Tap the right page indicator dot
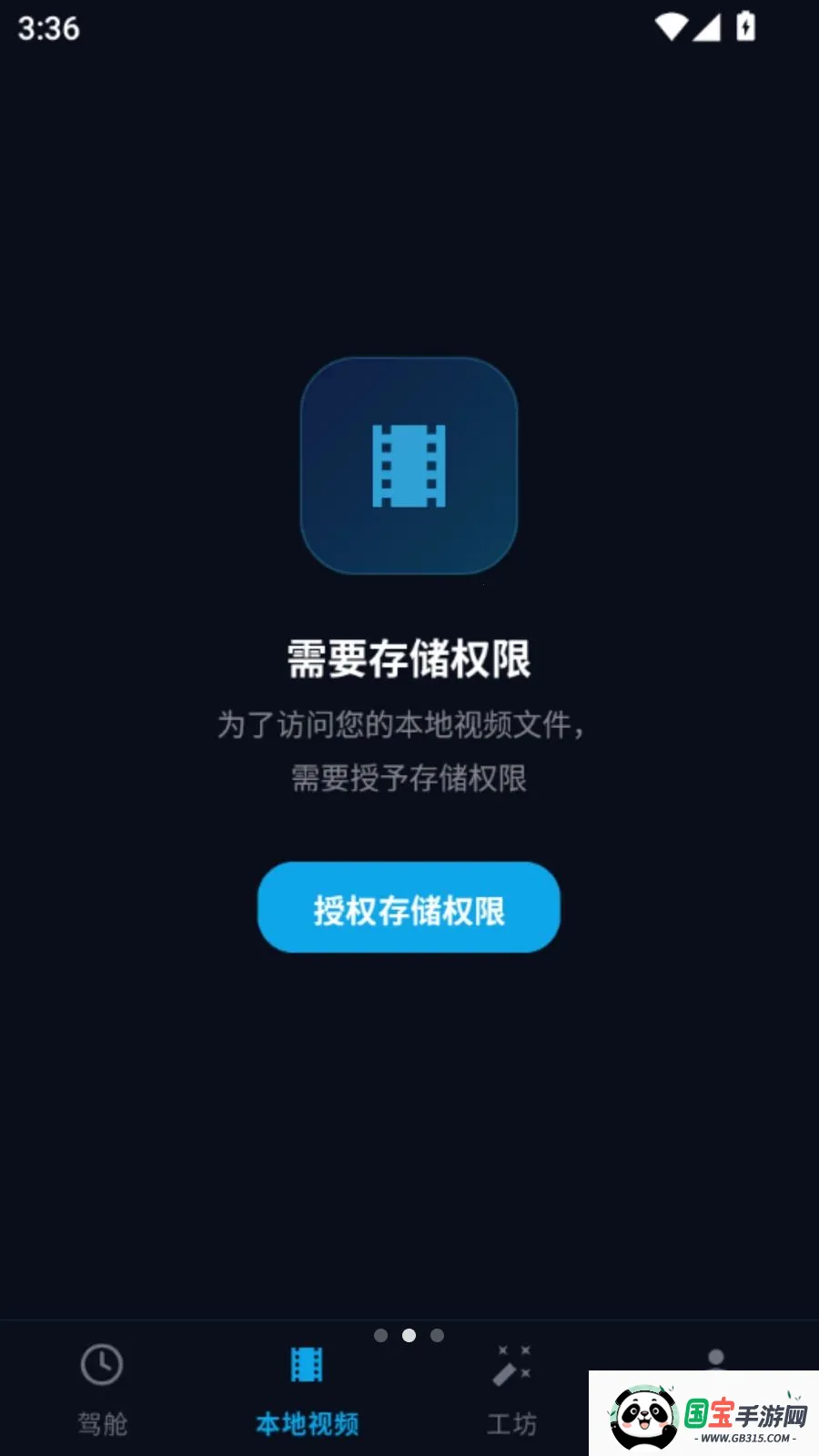The image size is (819, 1456). point(437,1335)
